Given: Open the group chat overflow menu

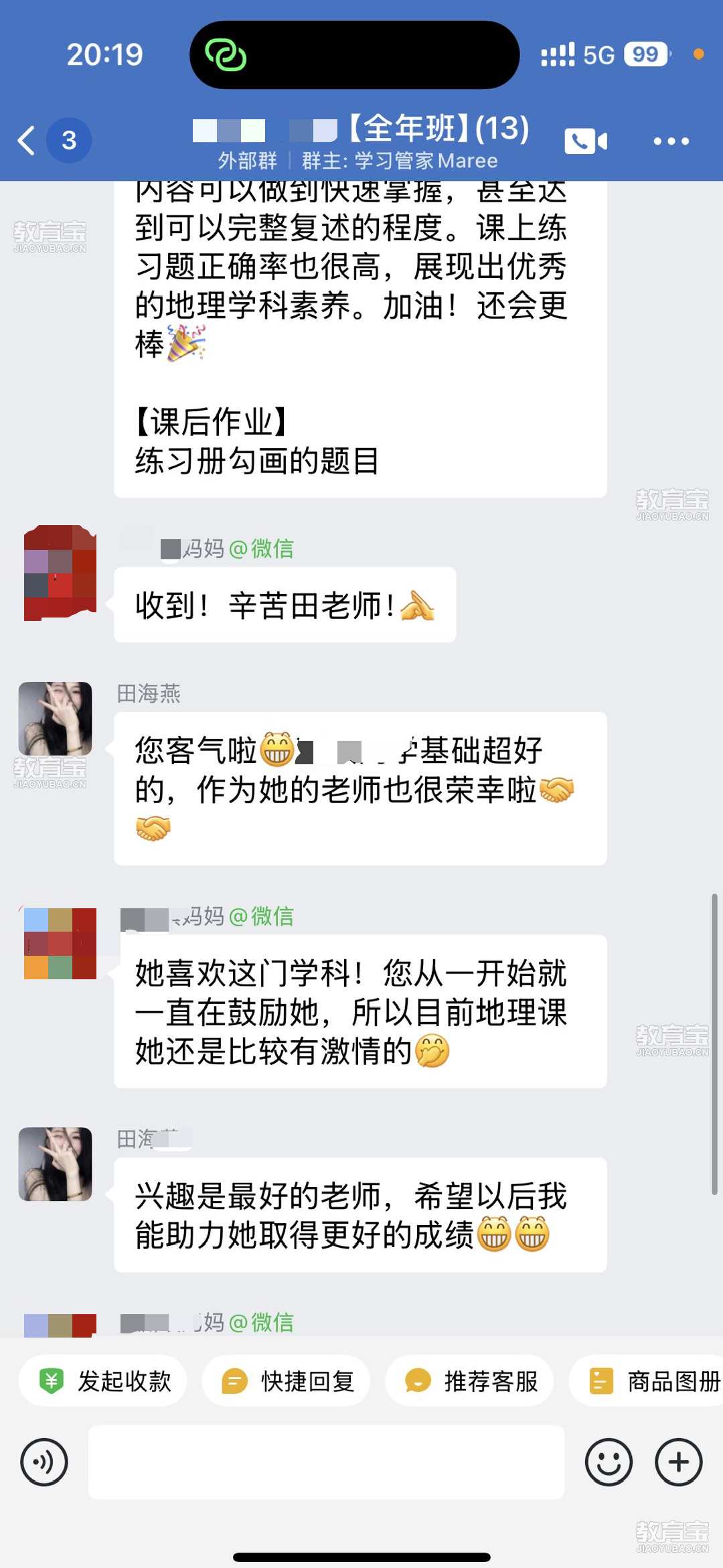Looking at the screenshot, I should coord(671,141).
